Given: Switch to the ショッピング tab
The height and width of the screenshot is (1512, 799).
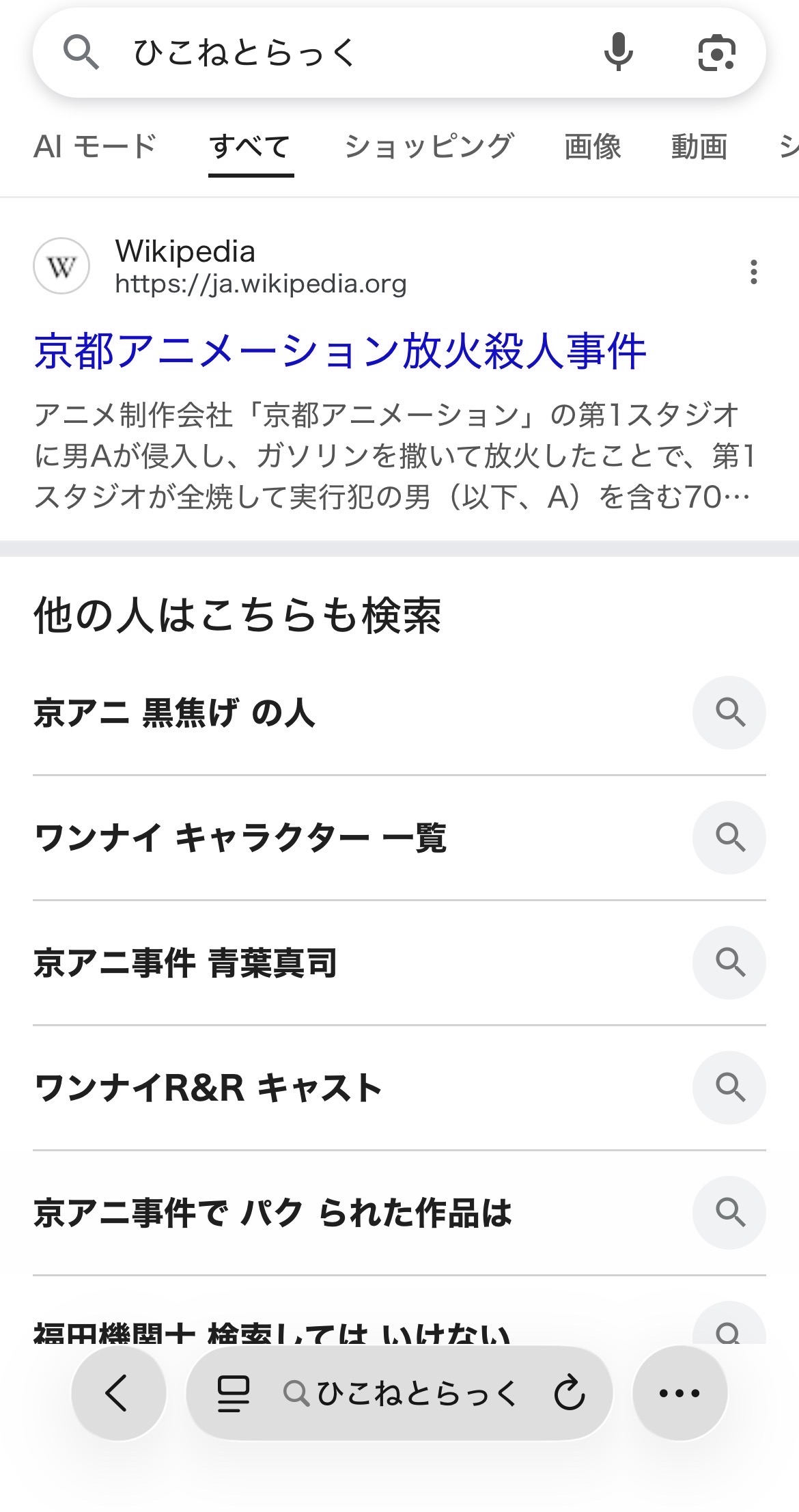Looking at the screenshot, I should (429, 146).
